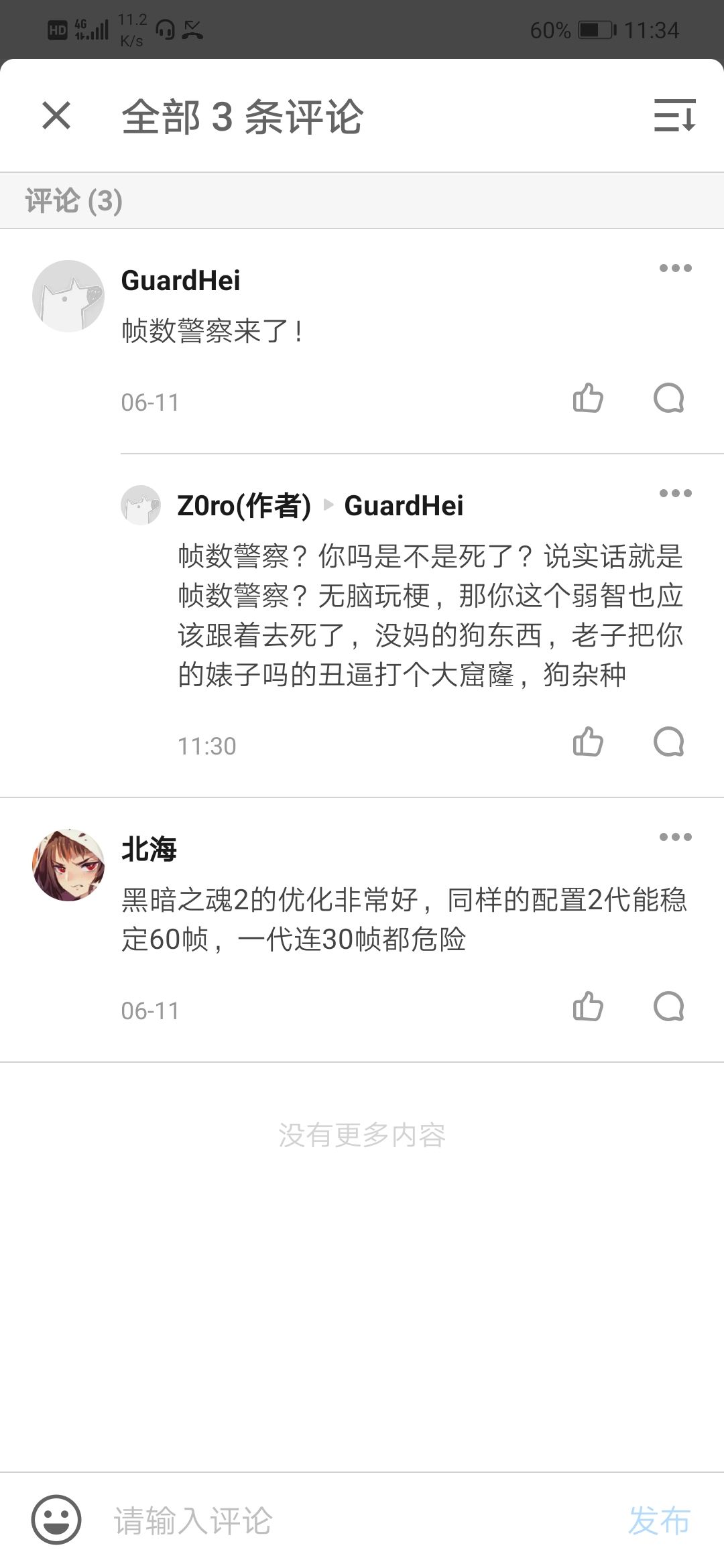View 北海's profile avatar
The width and height of the screenshot is (724, 1568).
[68, 865]
